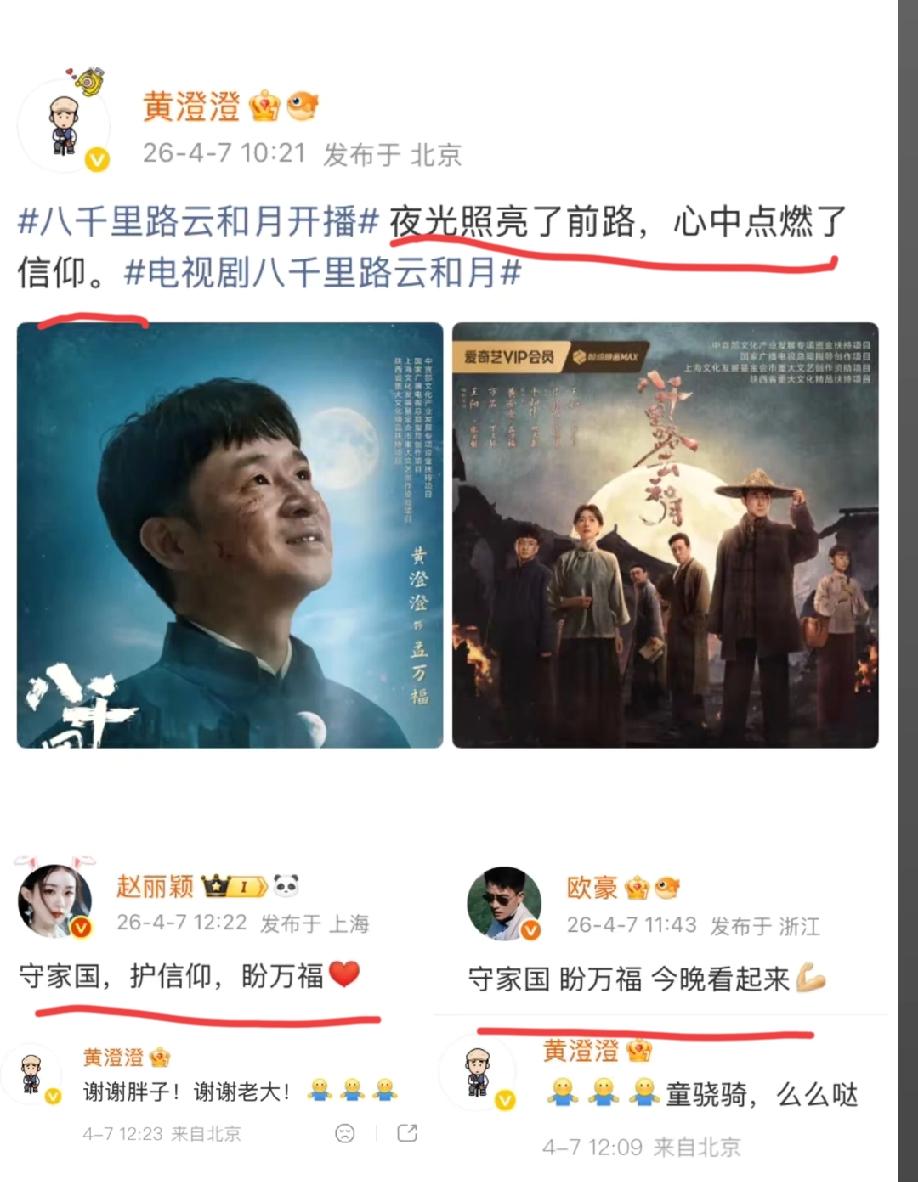Click the forward icon beside the emoji icon
The height and width of the screenshot is (1182, 918).
click(410, 1132)
